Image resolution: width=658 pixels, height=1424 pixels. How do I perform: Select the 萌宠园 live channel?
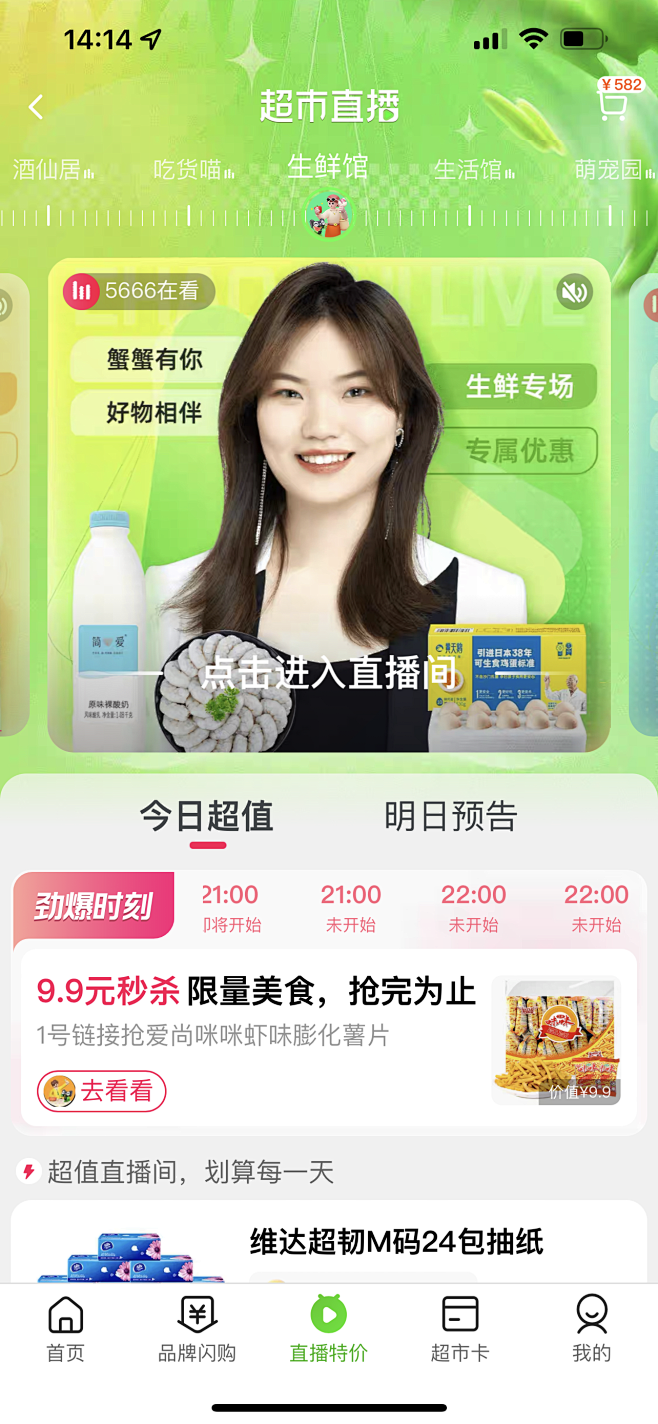611,170
